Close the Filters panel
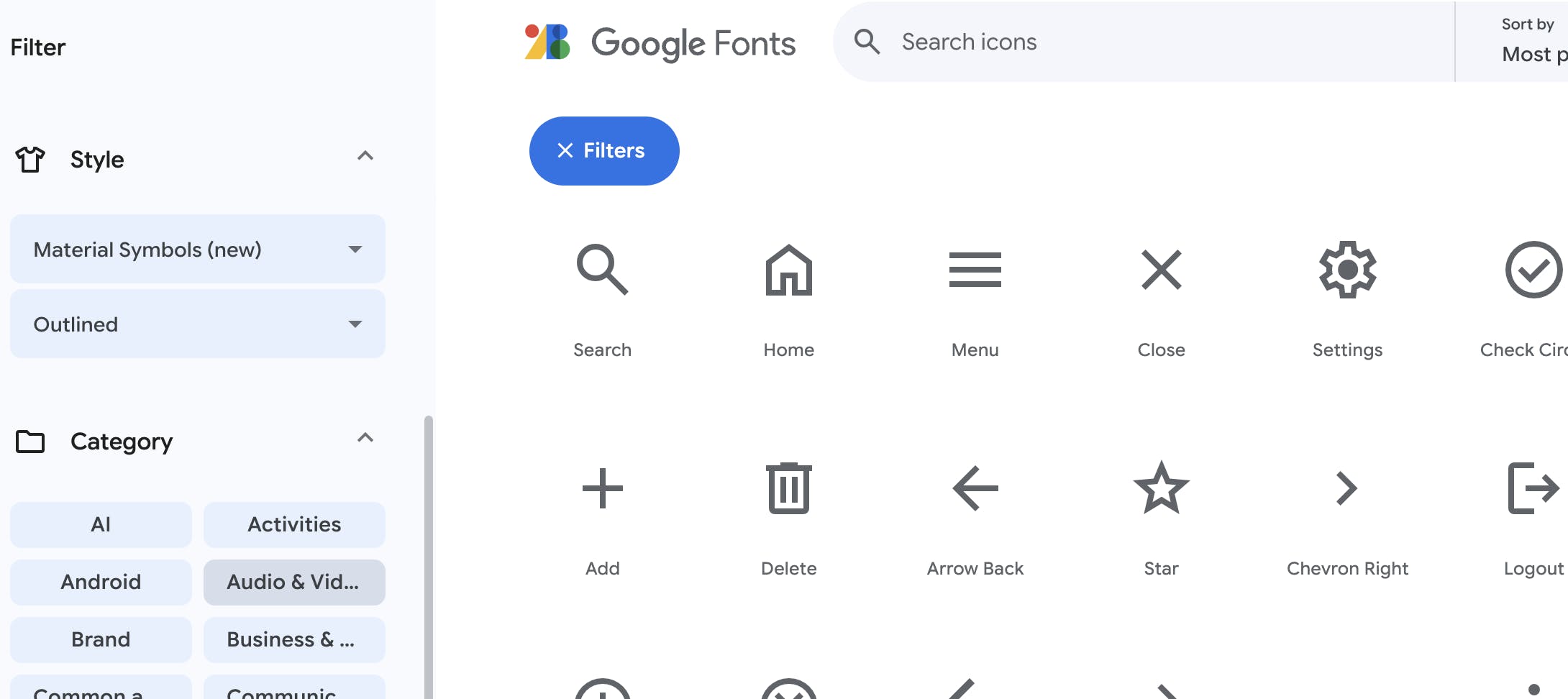 pyautogui.click(x=603, y=151)
